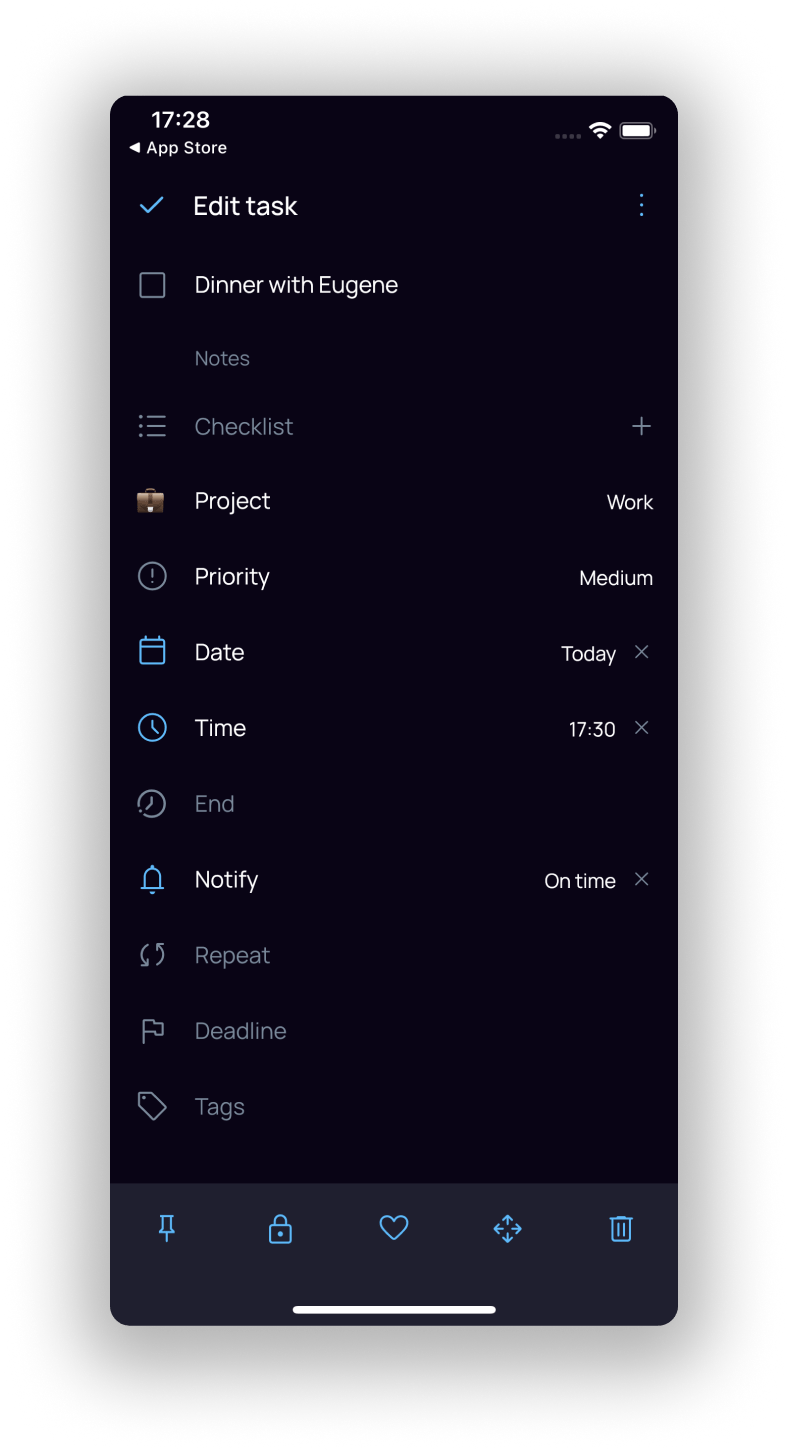The image size is (788, 1451).
Task: Open the three-dot overflow menu
Action: point(641,205)
